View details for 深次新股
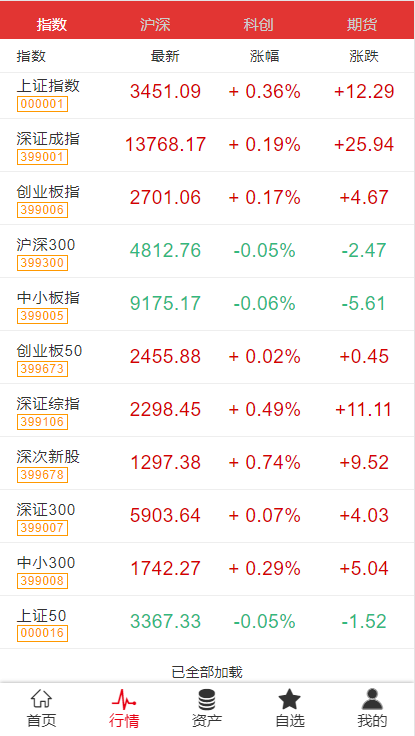This screenshot has height=736, width=415. pos(208,464)
